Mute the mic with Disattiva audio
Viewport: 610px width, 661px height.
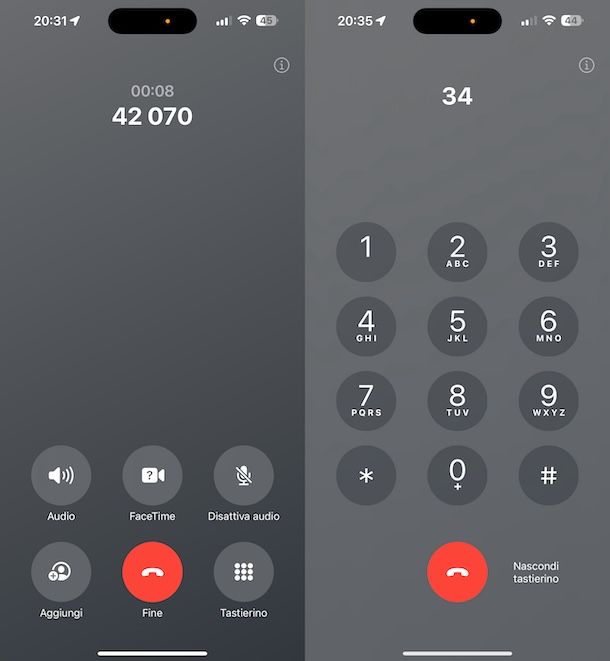[x=243, y=475]
